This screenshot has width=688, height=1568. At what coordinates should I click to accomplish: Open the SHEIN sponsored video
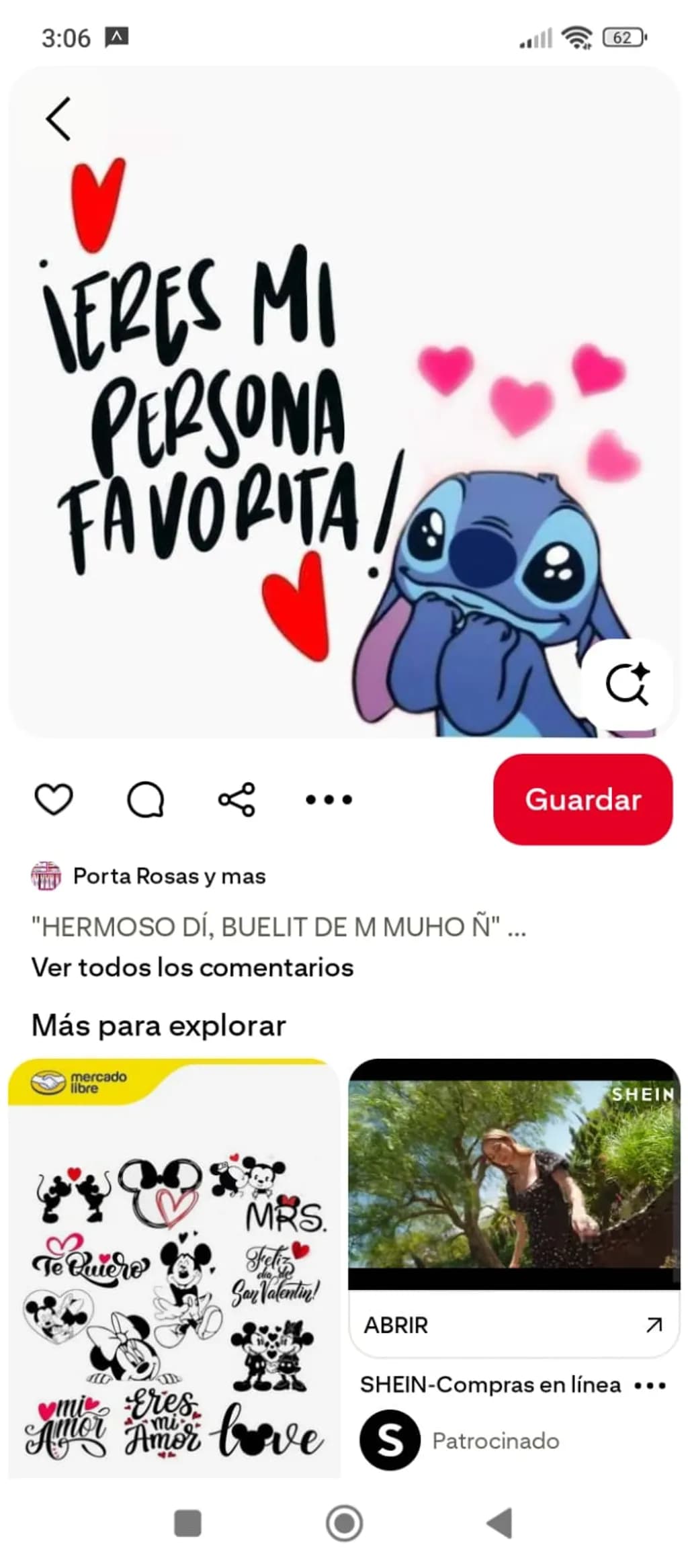coord(514,1174)
